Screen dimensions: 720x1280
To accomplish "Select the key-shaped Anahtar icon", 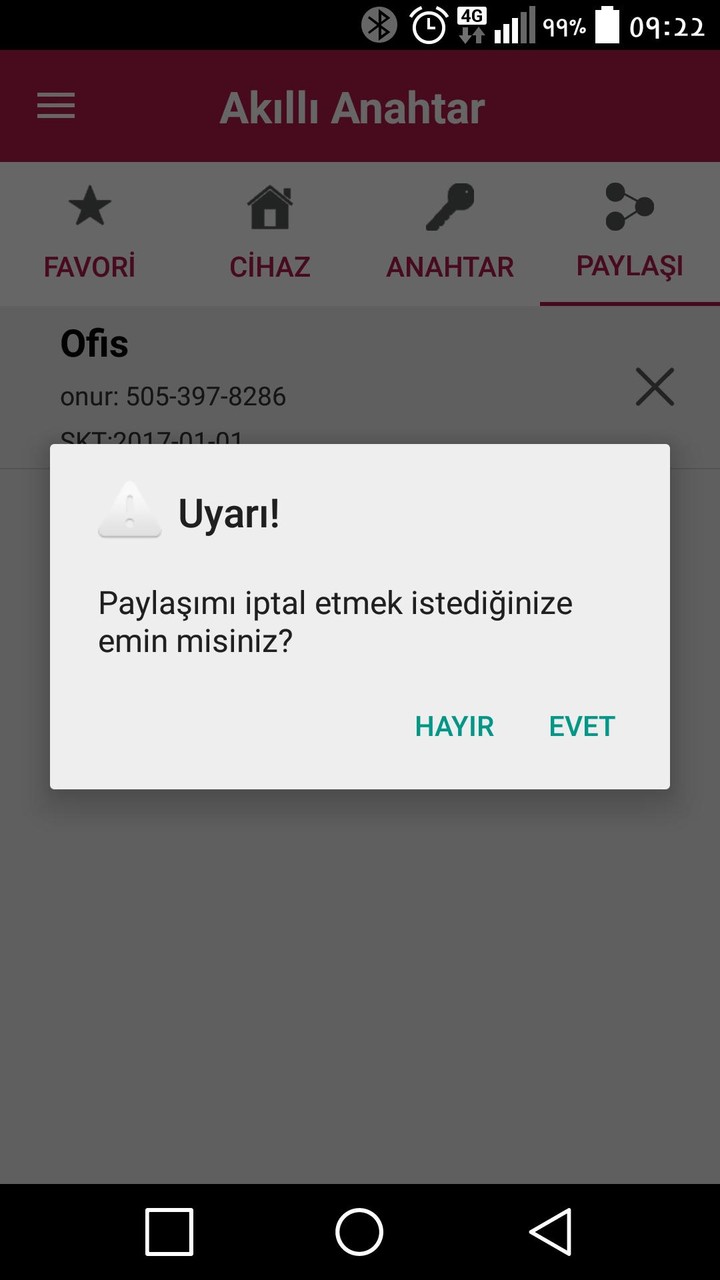I will coord(450,205).
